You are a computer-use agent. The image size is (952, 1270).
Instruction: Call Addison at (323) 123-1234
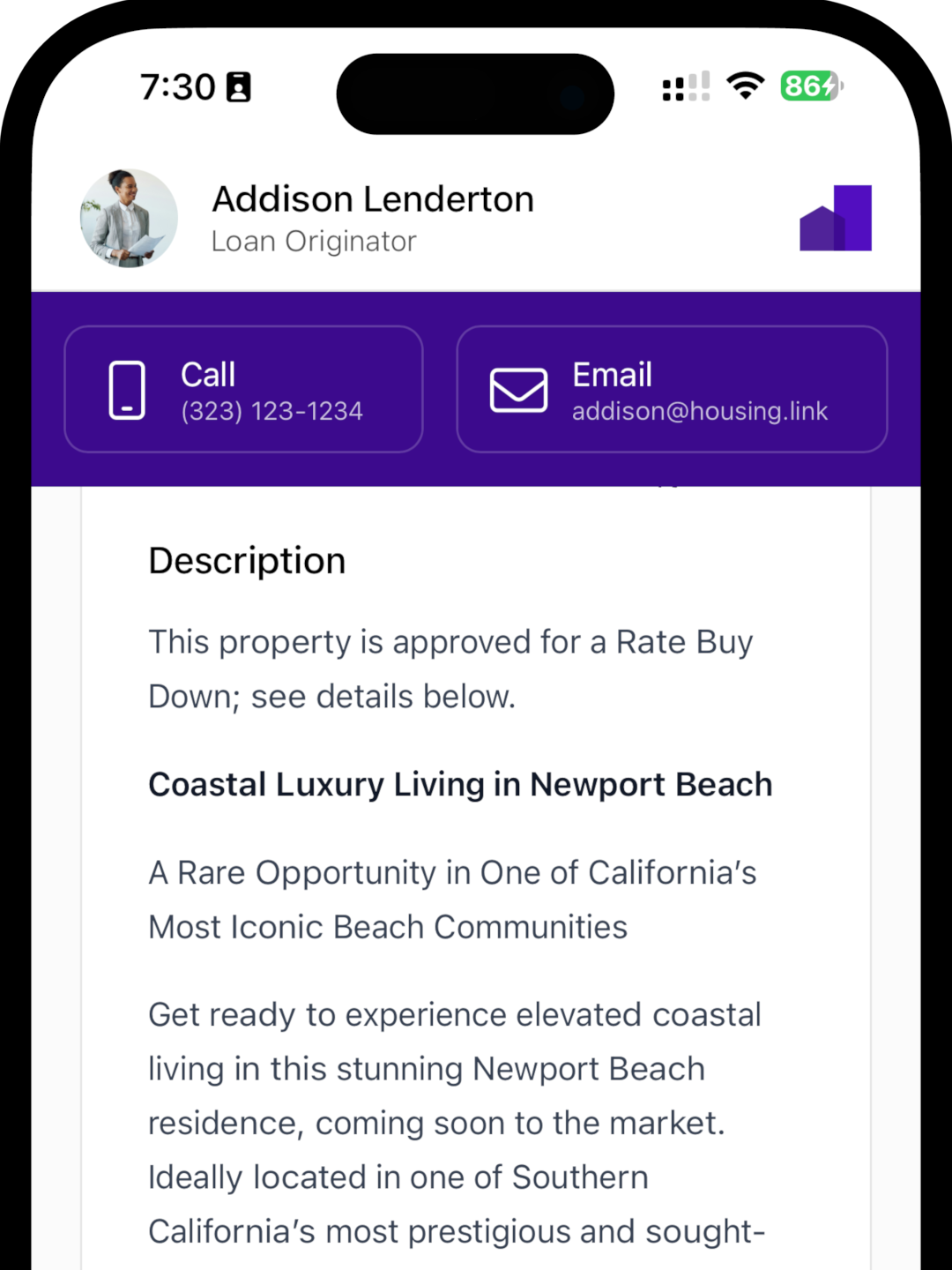tap(243, 389)
